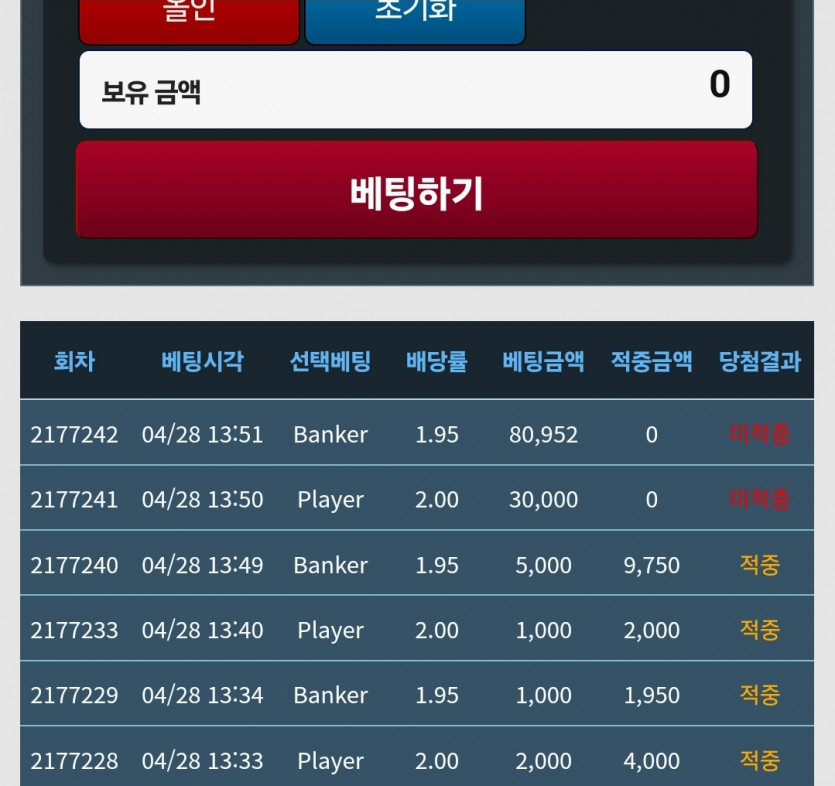Reset the amount with 초기화

click(x=415, y=18)
